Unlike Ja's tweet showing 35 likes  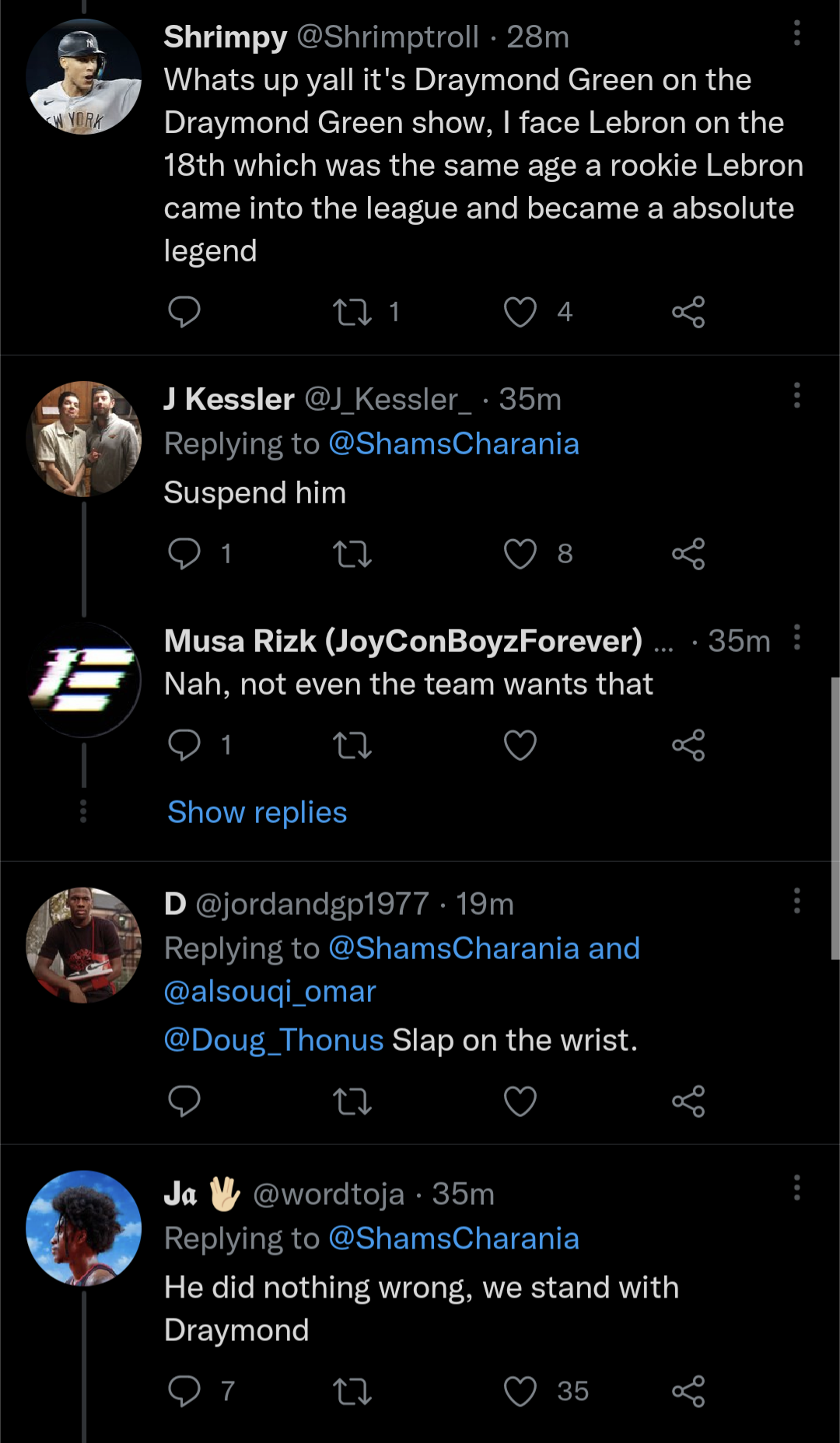pyautogui.click(x=520, y=1392)
